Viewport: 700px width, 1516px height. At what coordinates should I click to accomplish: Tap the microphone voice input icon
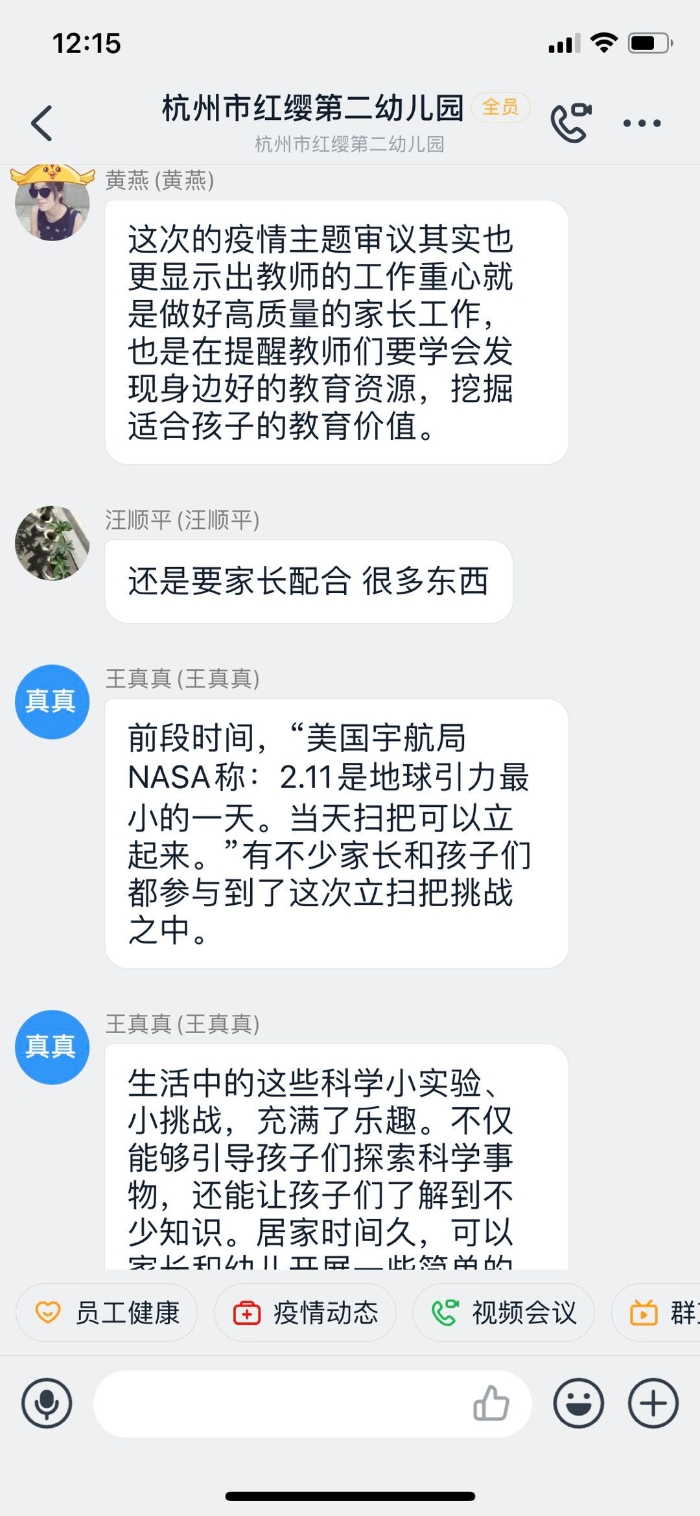coord(47,1403)
